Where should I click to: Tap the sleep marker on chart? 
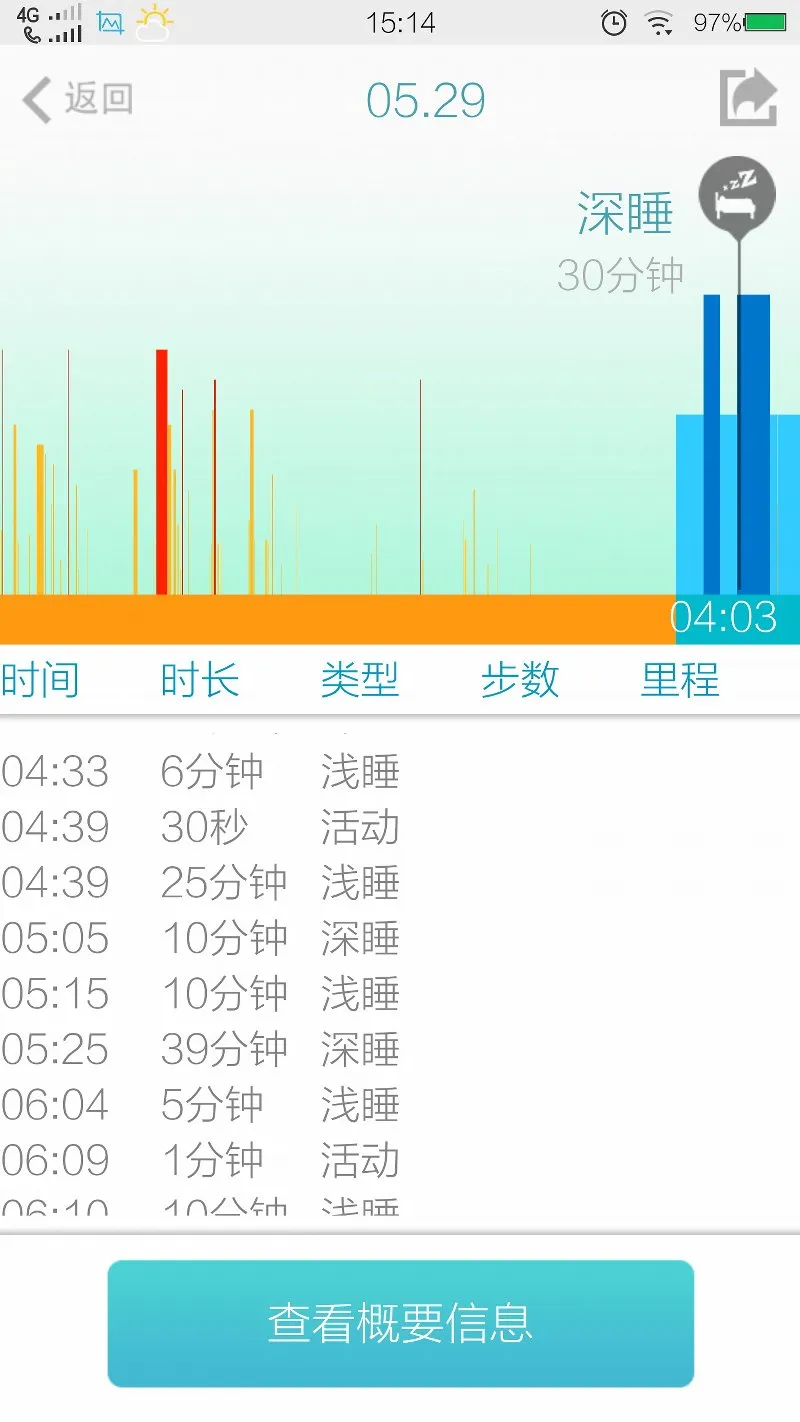click(x=737, y=196)
